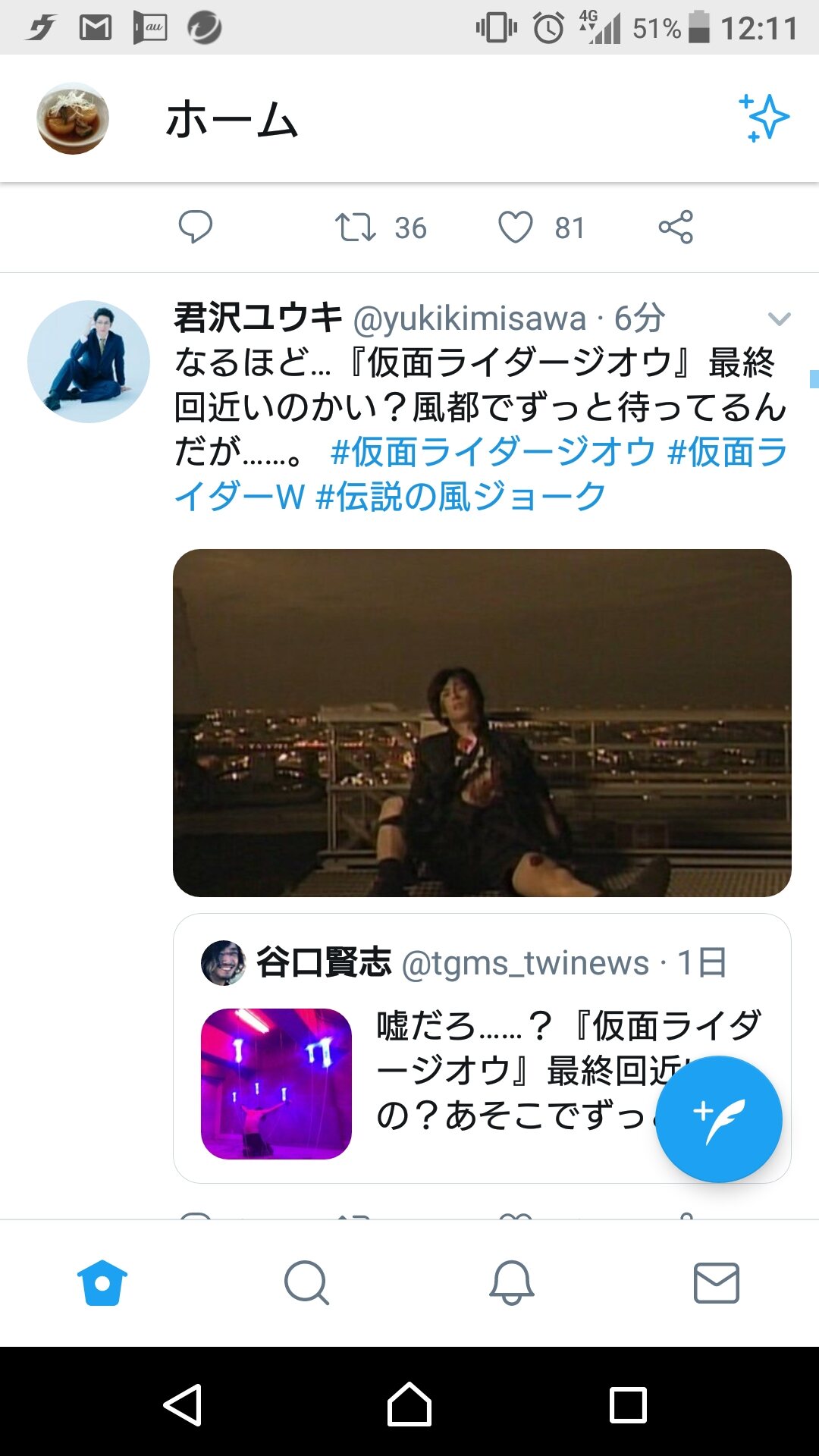Open the #伝説の風ジョーク hashtag
Screen dimensions: 819x1456
460,497
